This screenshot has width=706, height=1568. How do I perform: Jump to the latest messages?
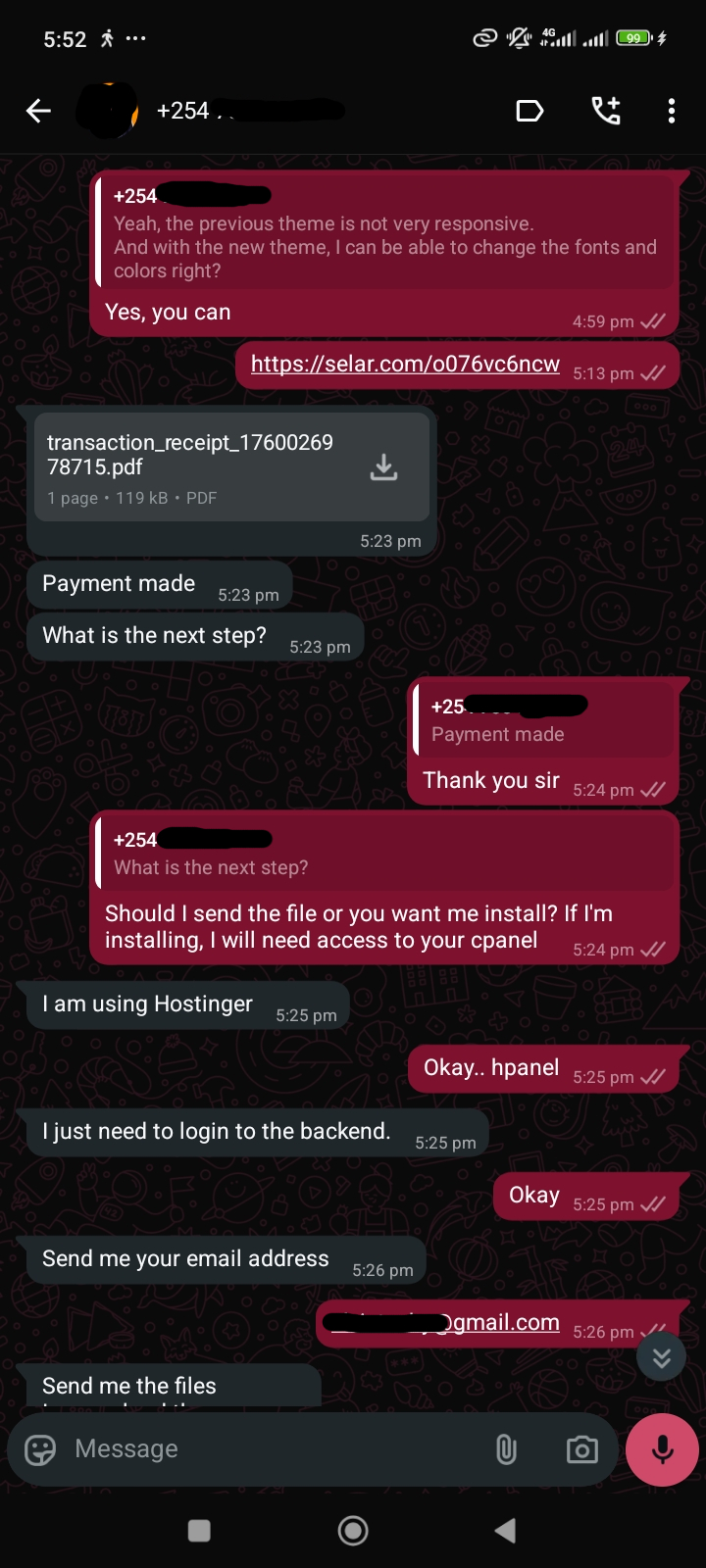pyautogui.click(x=661, y=1357)
